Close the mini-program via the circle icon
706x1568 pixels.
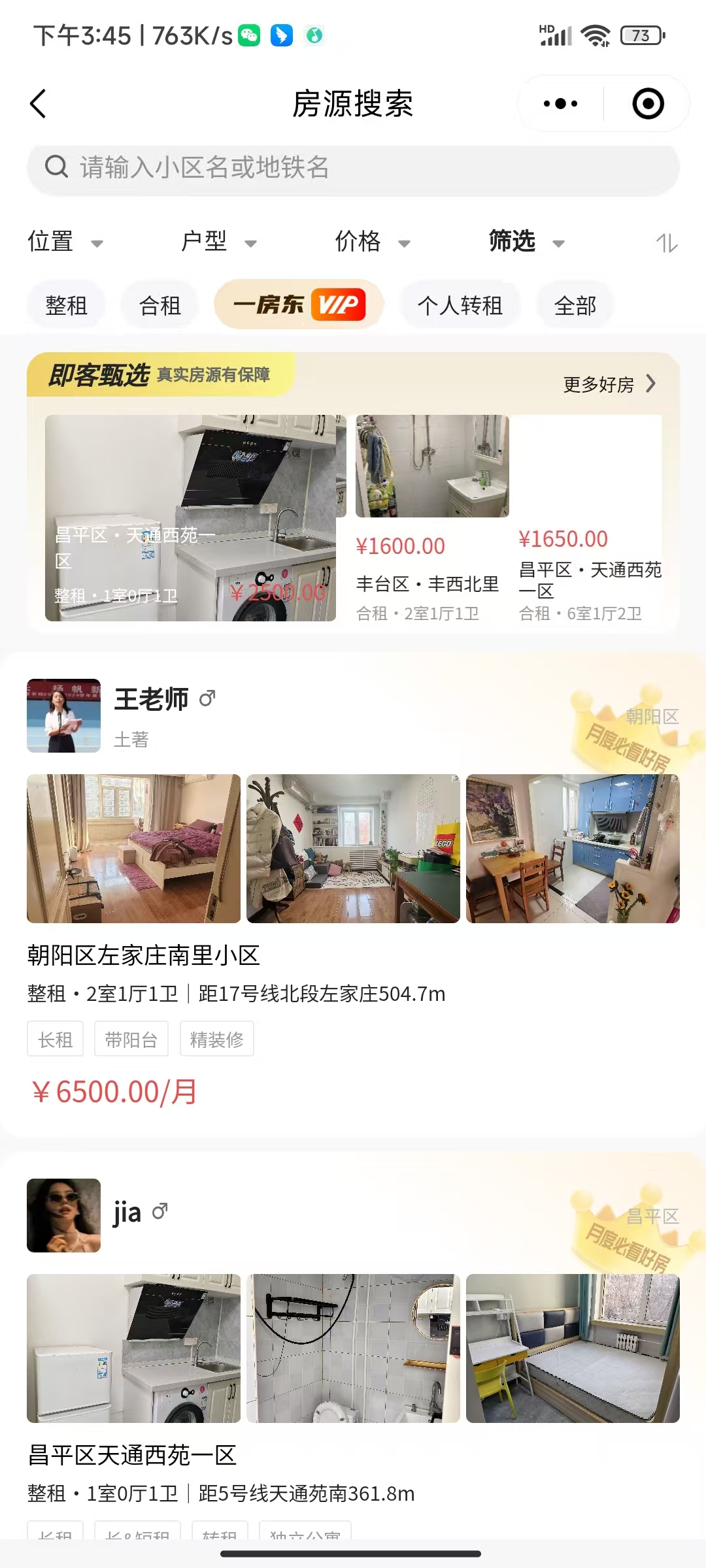(648, 104)
